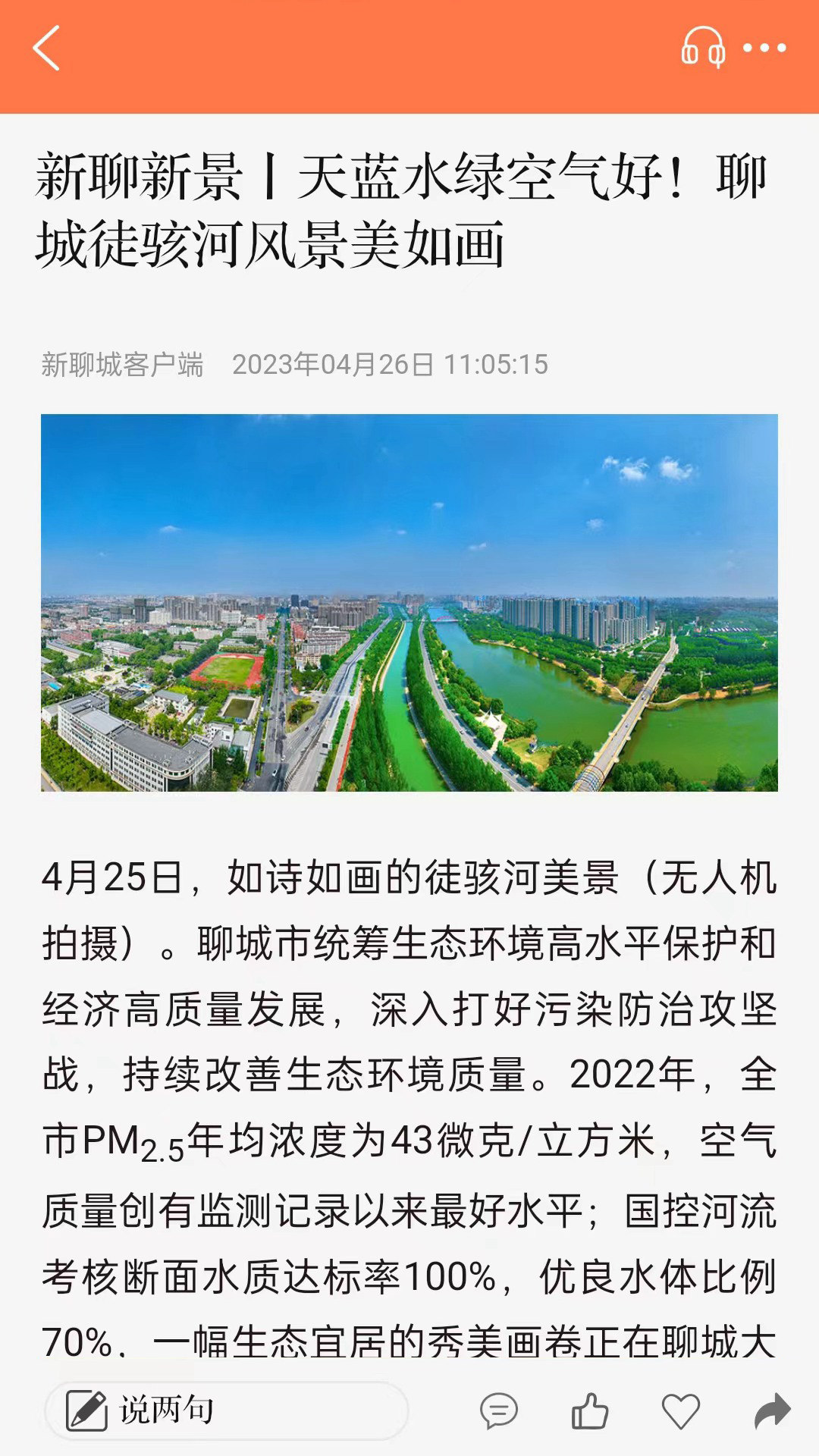Like this article with thumbs-up
Viewport: 819px width, 1456px height.
click(590, 1411)
